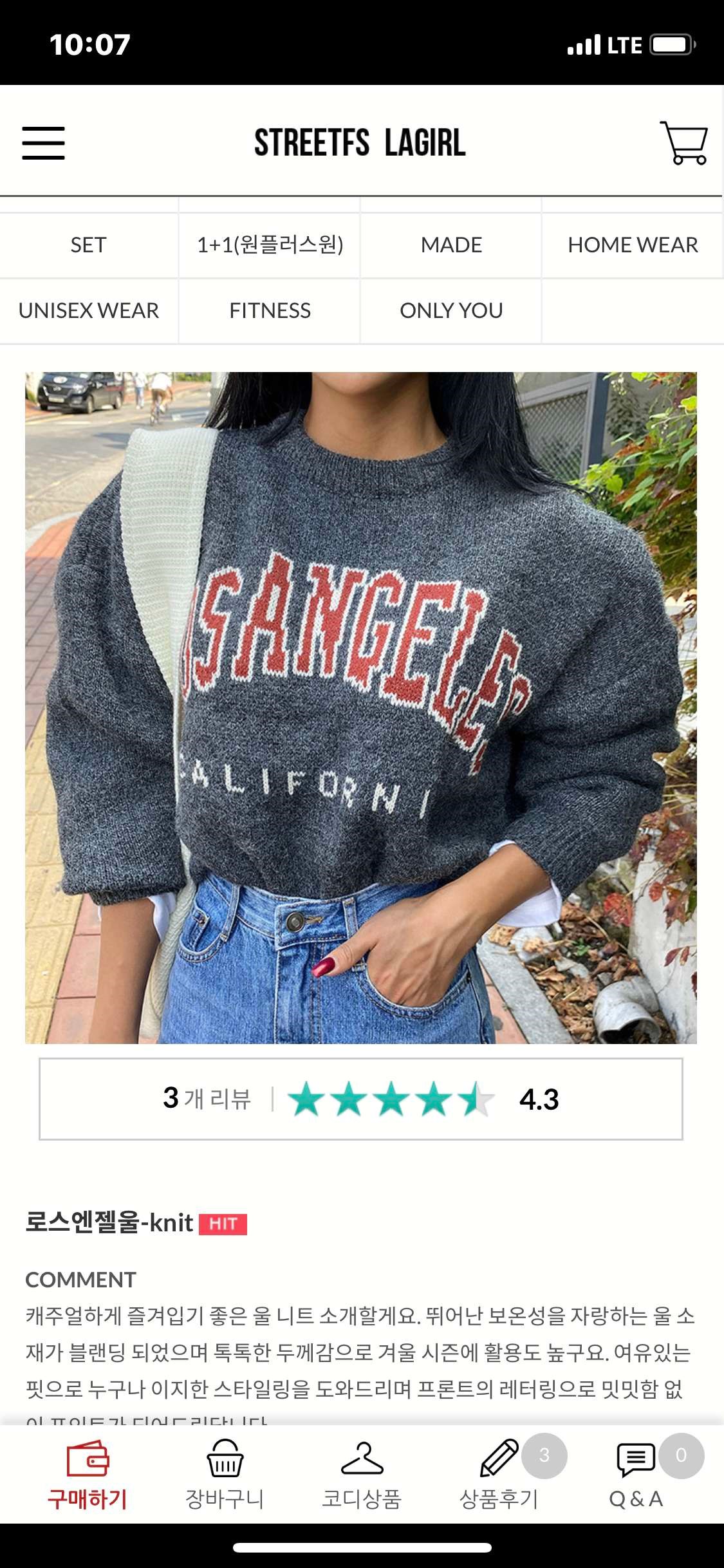Viewport: 724px width, 1568px height.
Task: Open 코디상품 coordinated items
Action: point(362,1475)
